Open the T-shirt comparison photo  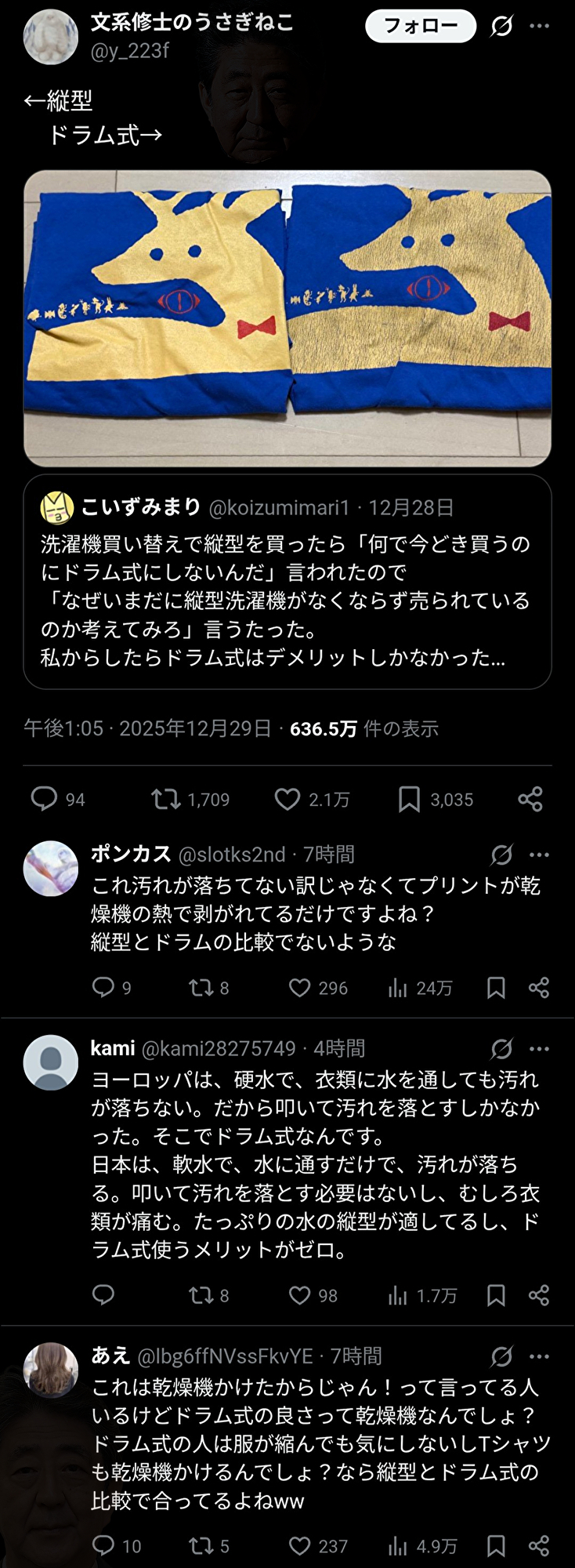click(287, 318)
